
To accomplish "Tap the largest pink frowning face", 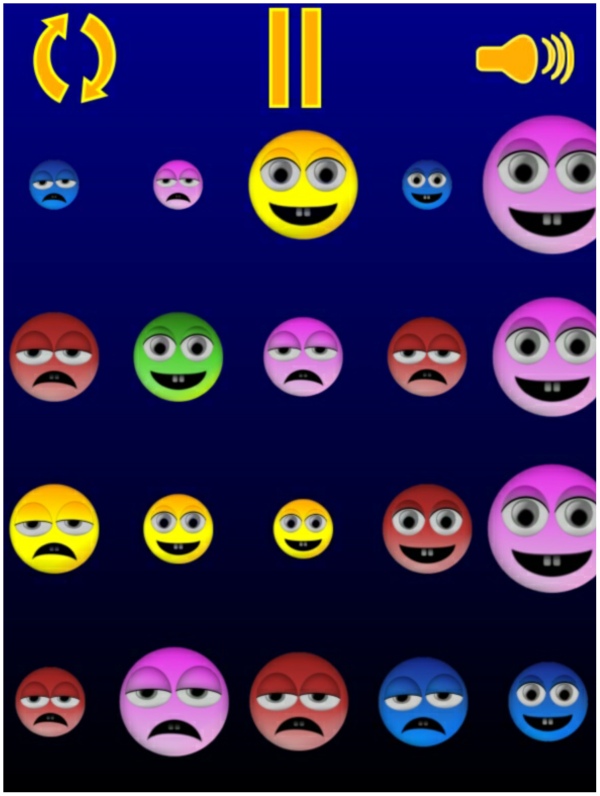I will 174,701.
